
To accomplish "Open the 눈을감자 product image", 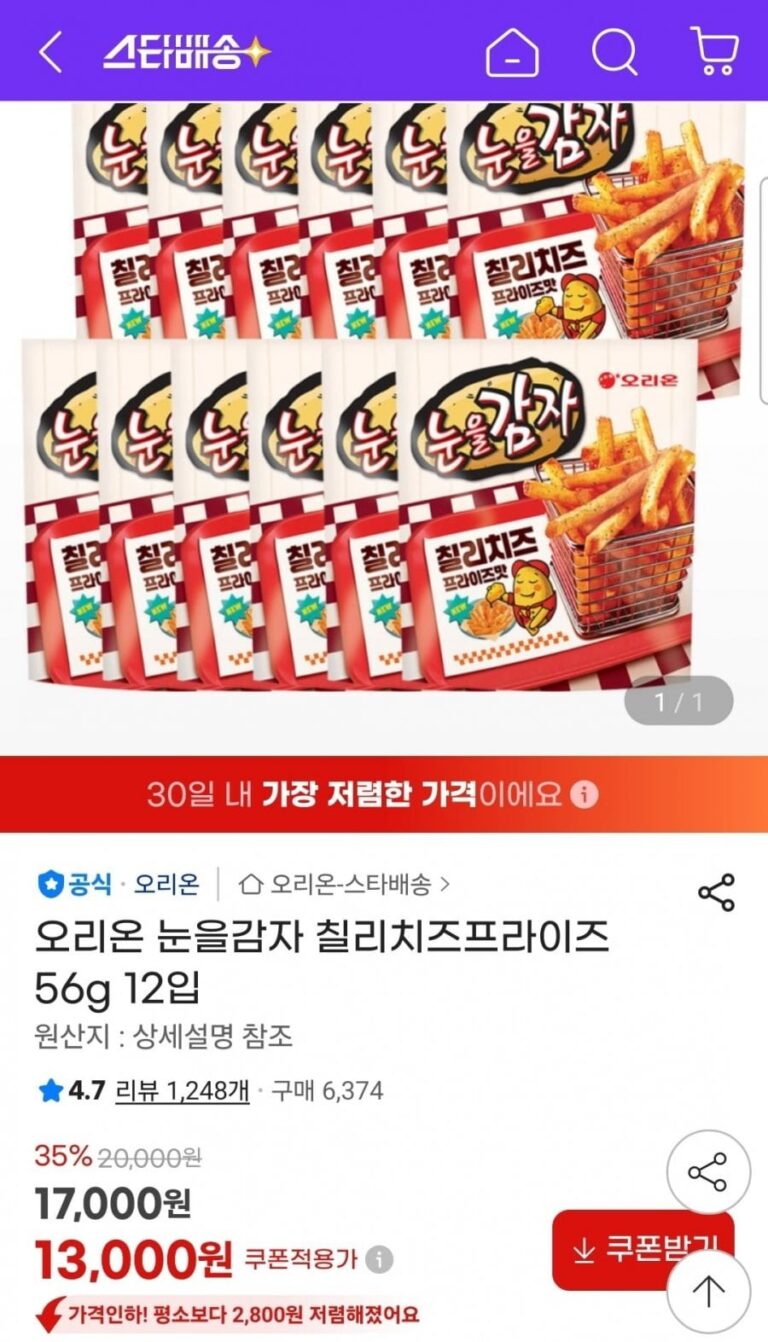I will click(x=384, y=400).
